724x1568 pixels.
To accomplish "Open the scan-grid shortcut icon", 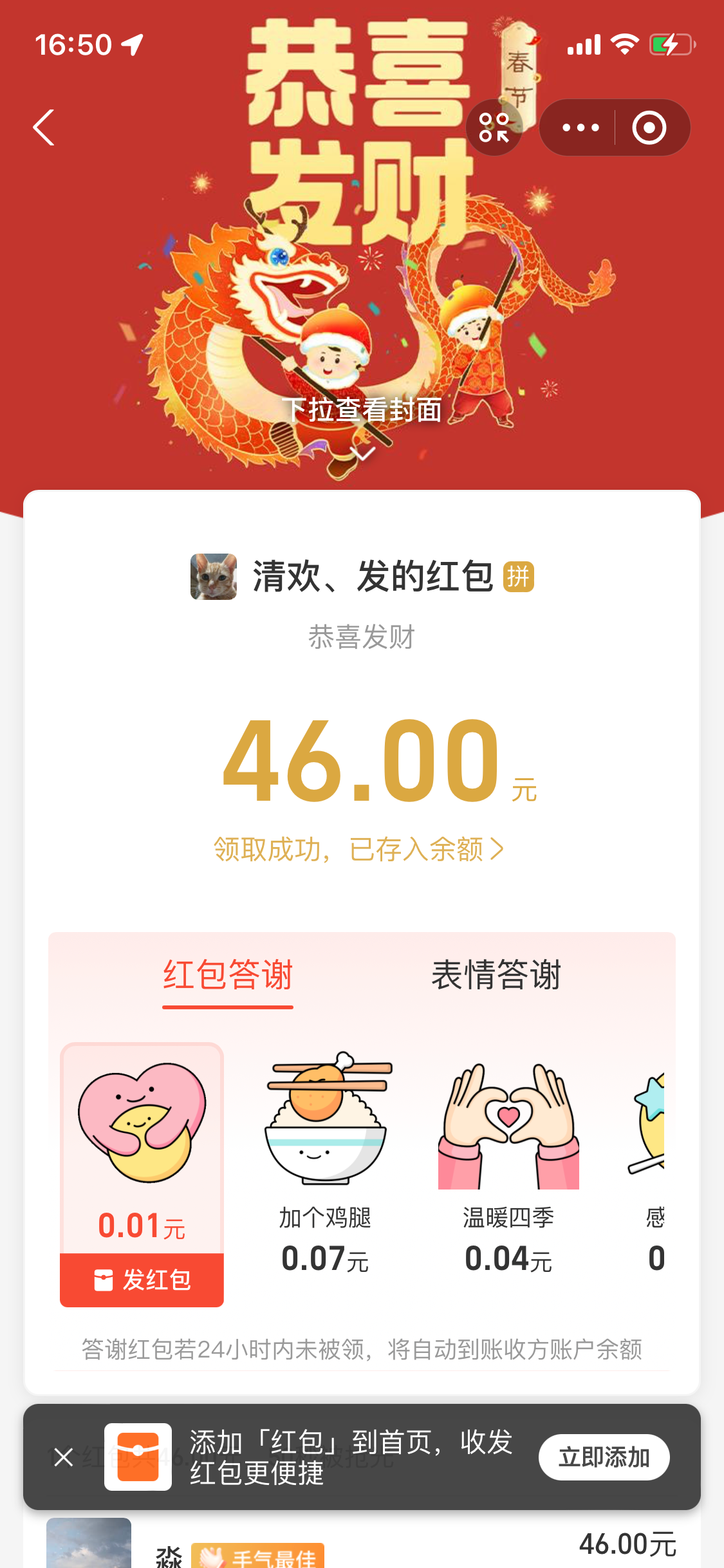I will coord(494,127).
